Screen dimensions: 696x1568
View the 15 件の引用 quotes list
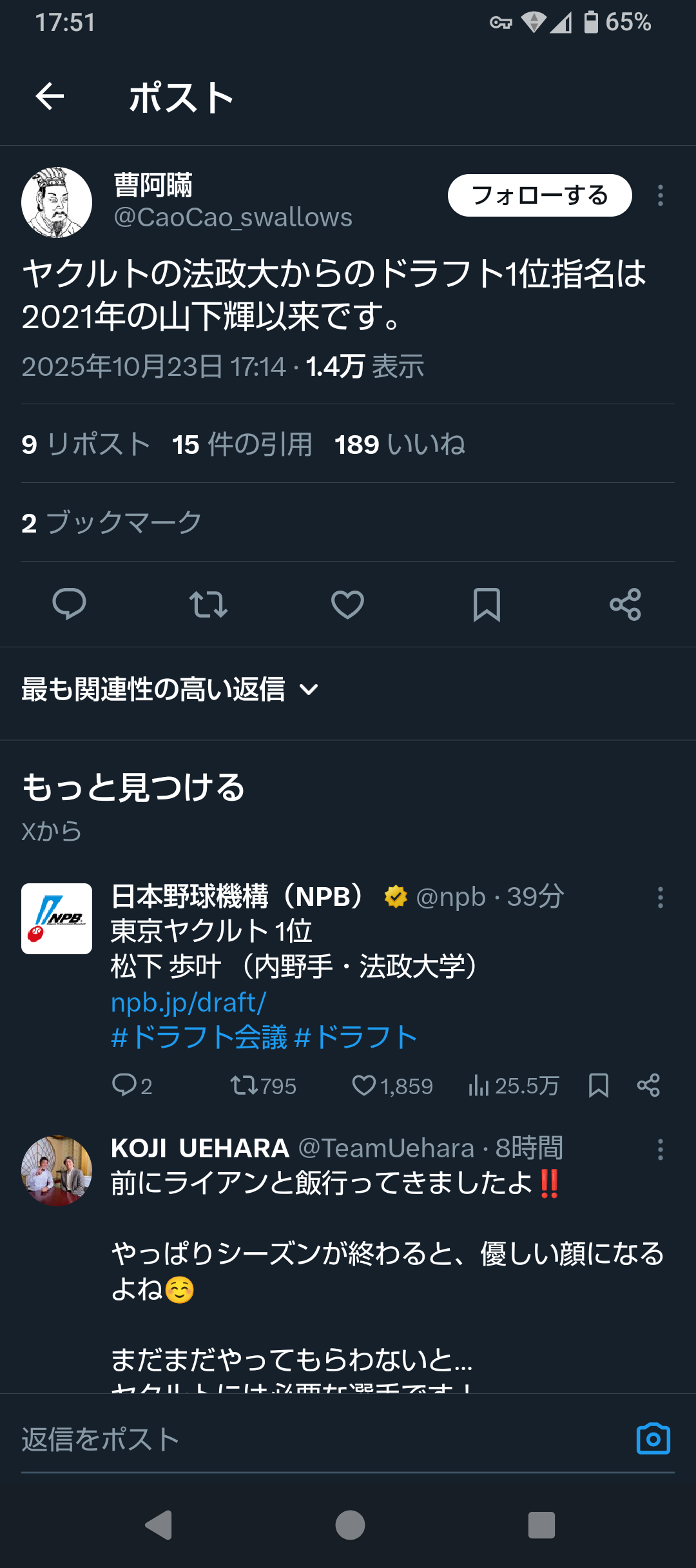[242, 444]
